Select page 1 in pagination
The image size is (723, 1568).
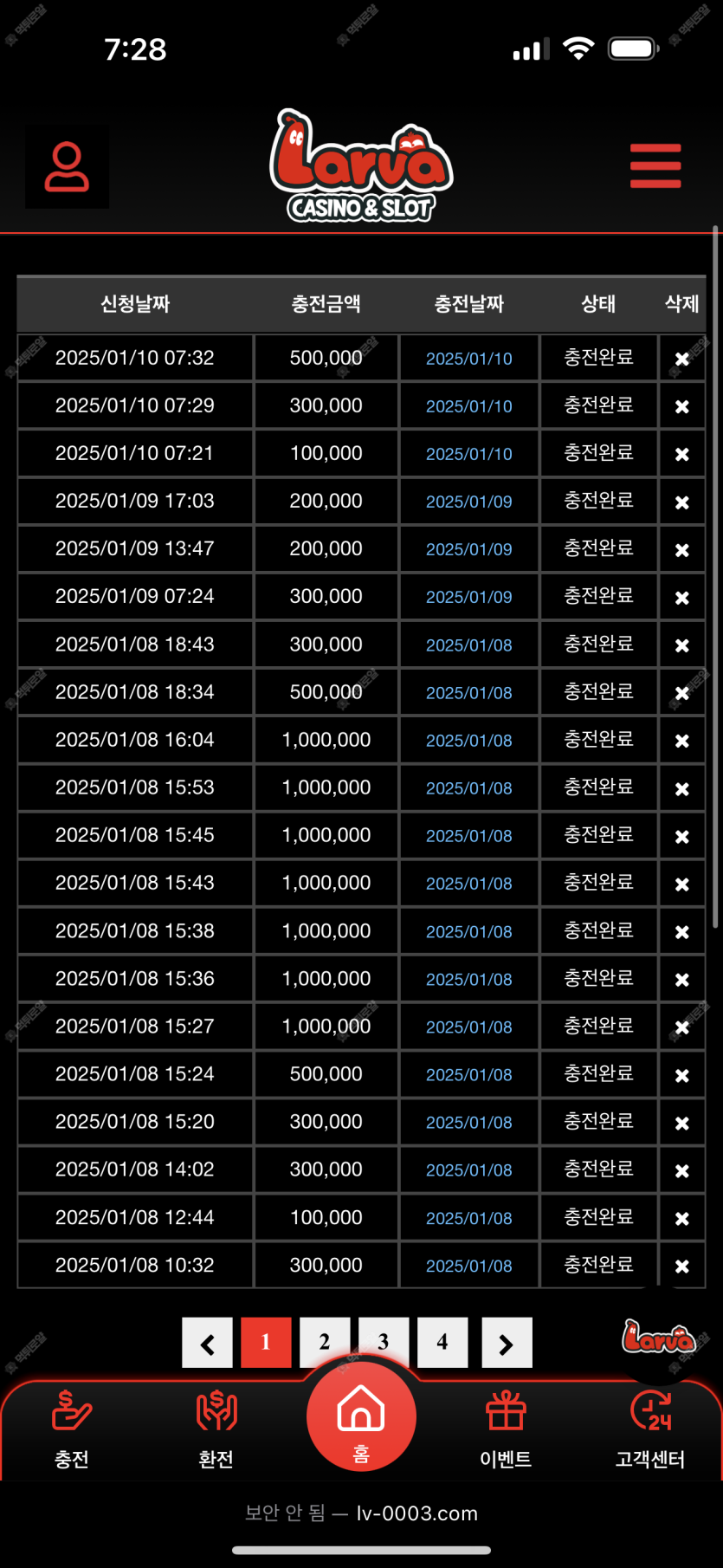(266, 1343)
